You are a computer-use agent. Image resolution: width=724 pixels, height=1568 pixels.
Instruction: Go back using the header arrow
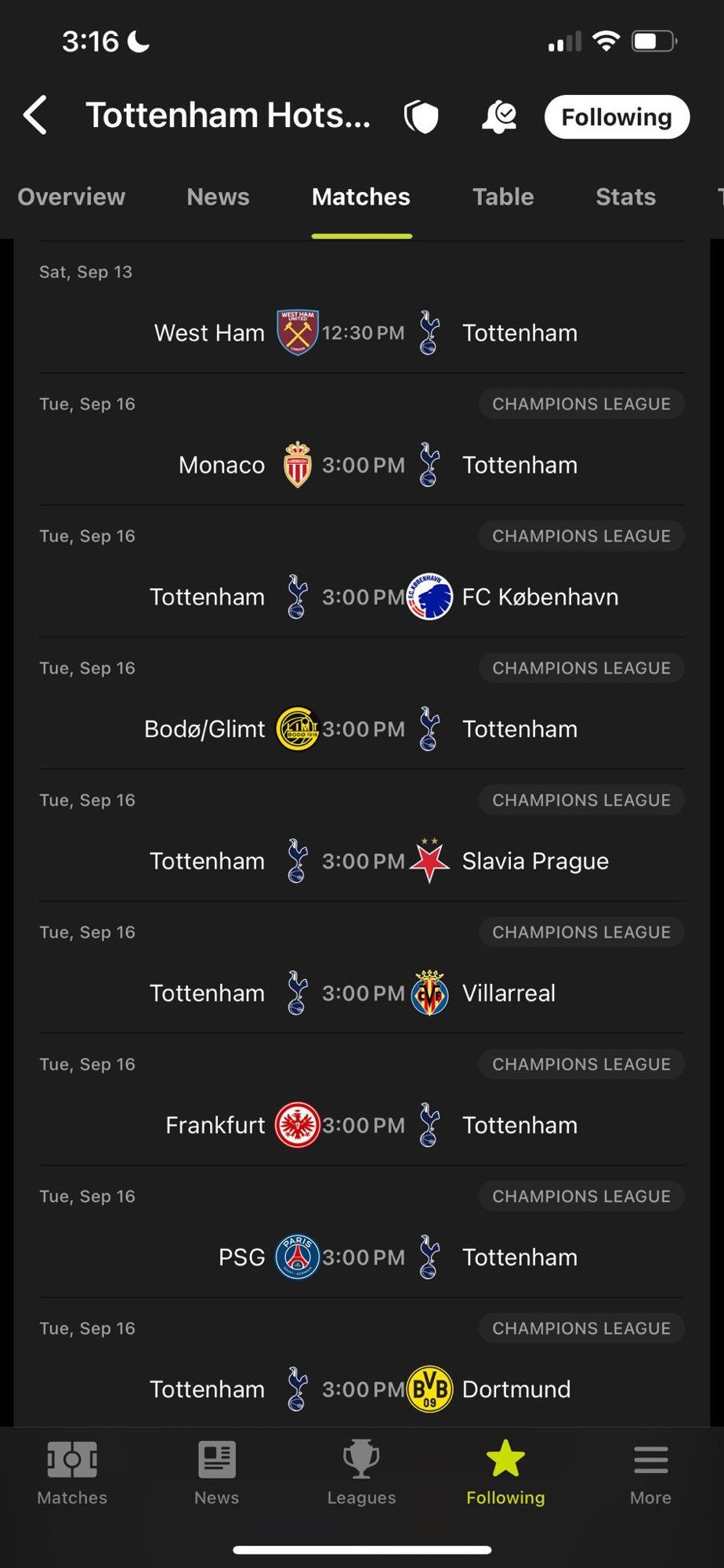[x=35, y=116]
